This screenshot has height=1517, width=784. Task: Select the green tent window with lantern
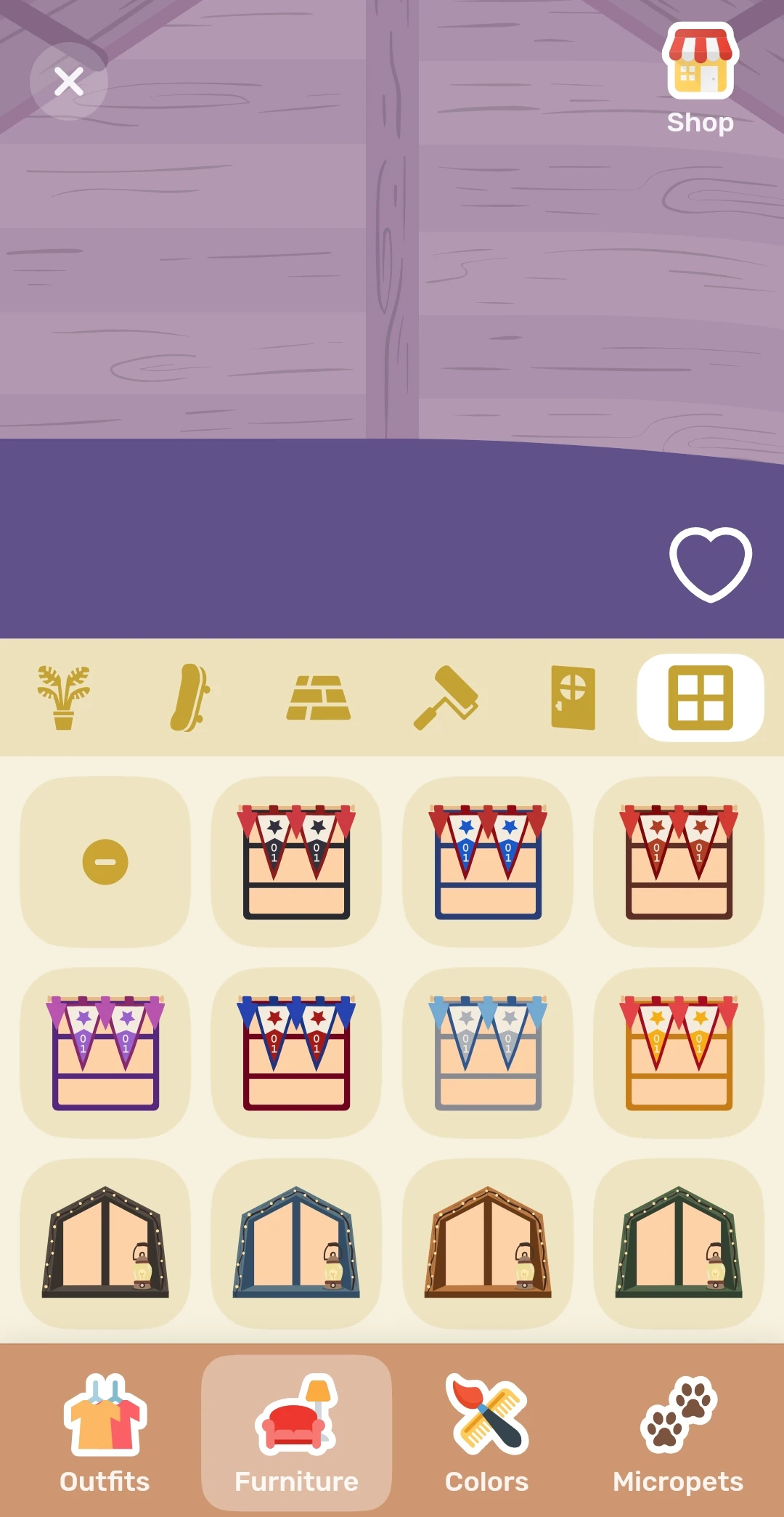pos(679,1243)
